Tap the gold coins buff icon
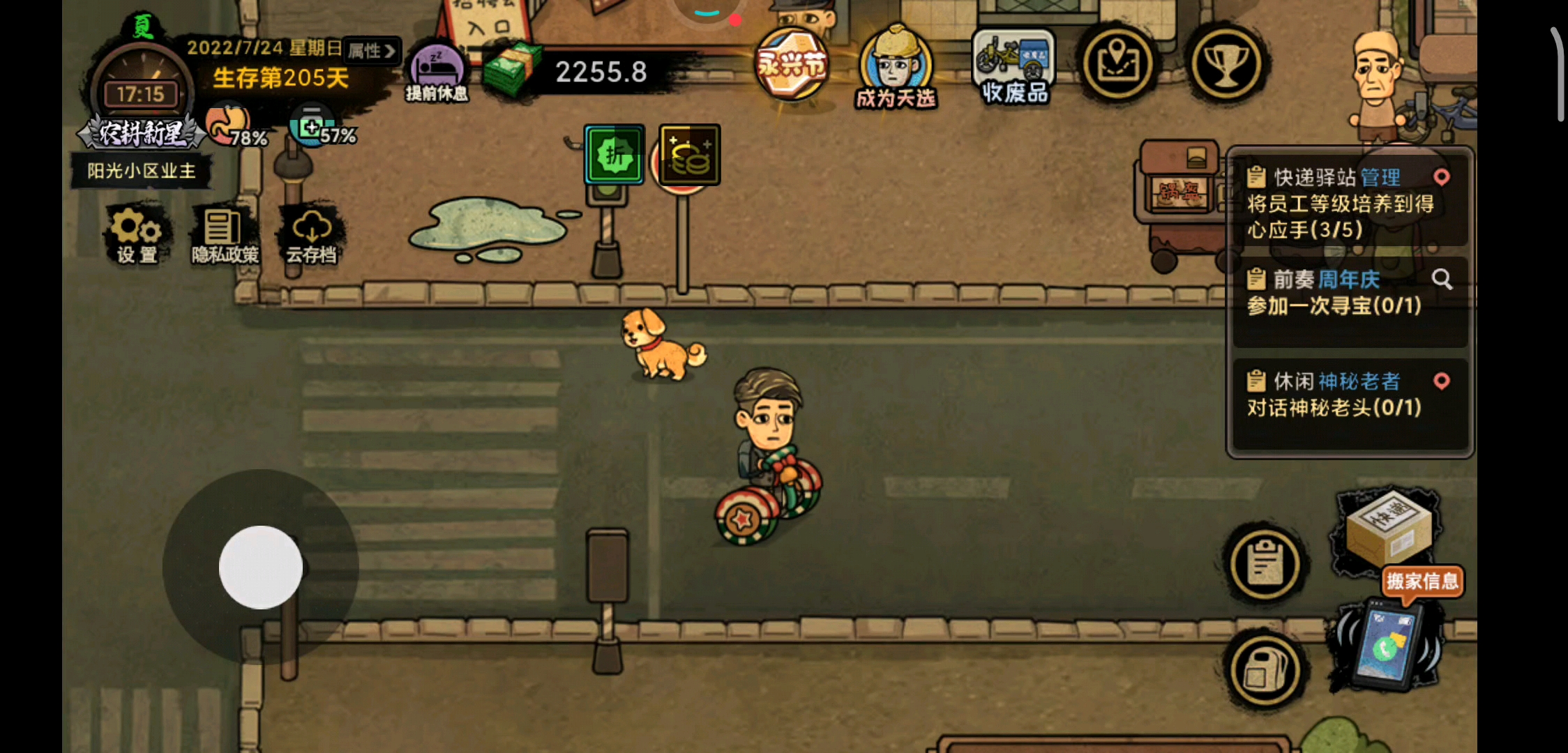The width and height of the screenshot is (1568, 753). tap(689, 155)
